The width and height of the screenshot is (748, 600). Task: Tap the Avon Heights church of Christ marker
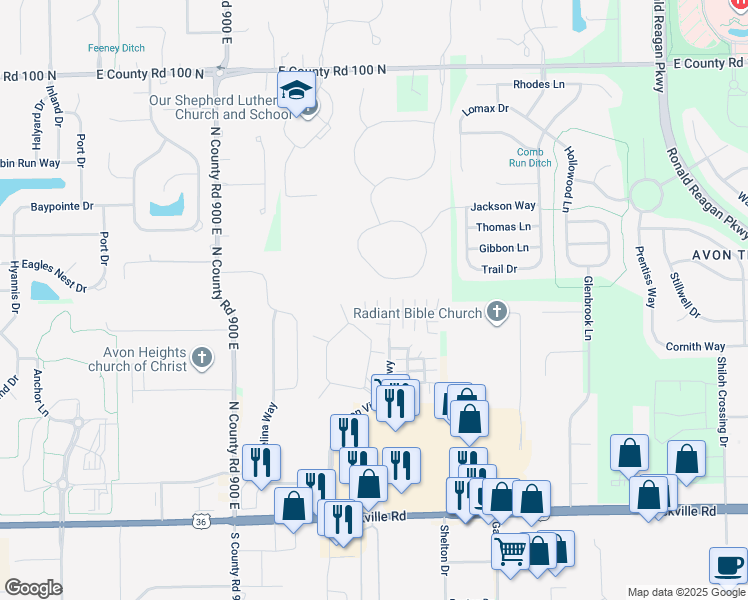[x=202, y=358]
